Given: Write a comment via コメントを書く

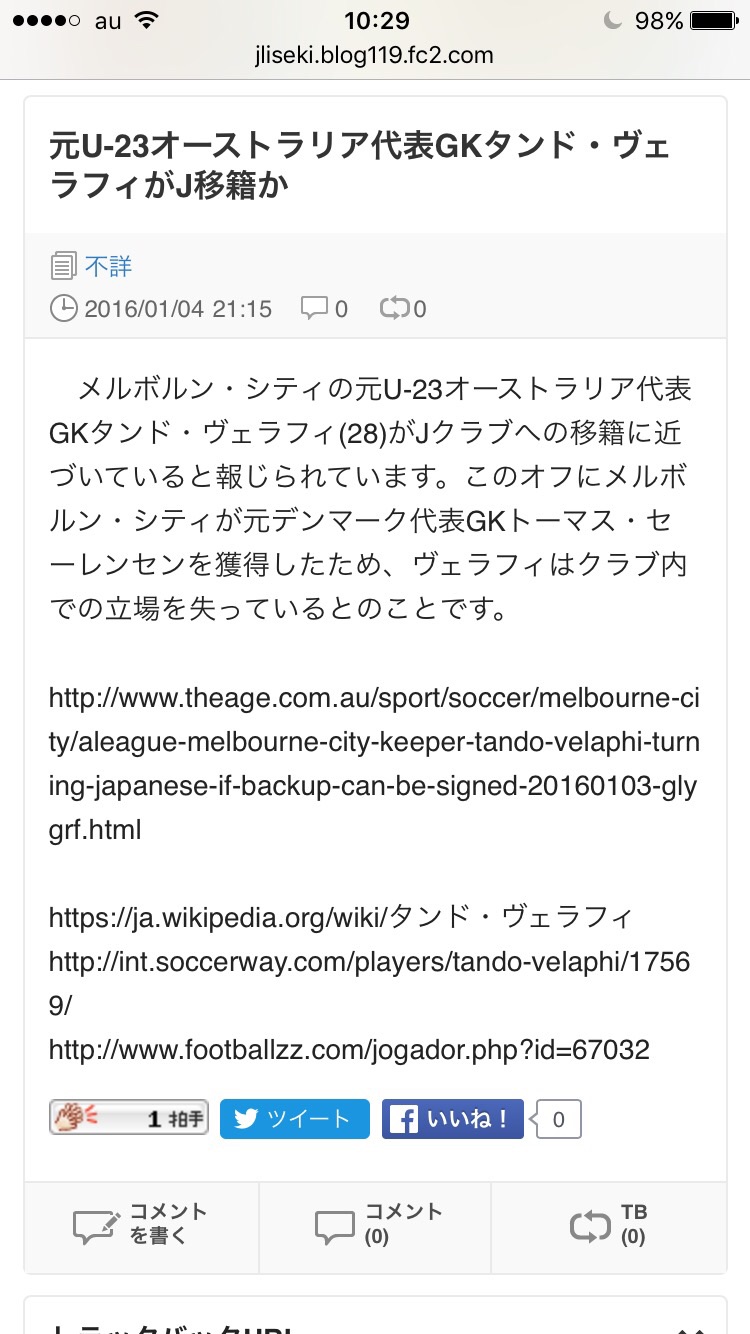Looking at the screenshot, I should tap(141, 1224).
